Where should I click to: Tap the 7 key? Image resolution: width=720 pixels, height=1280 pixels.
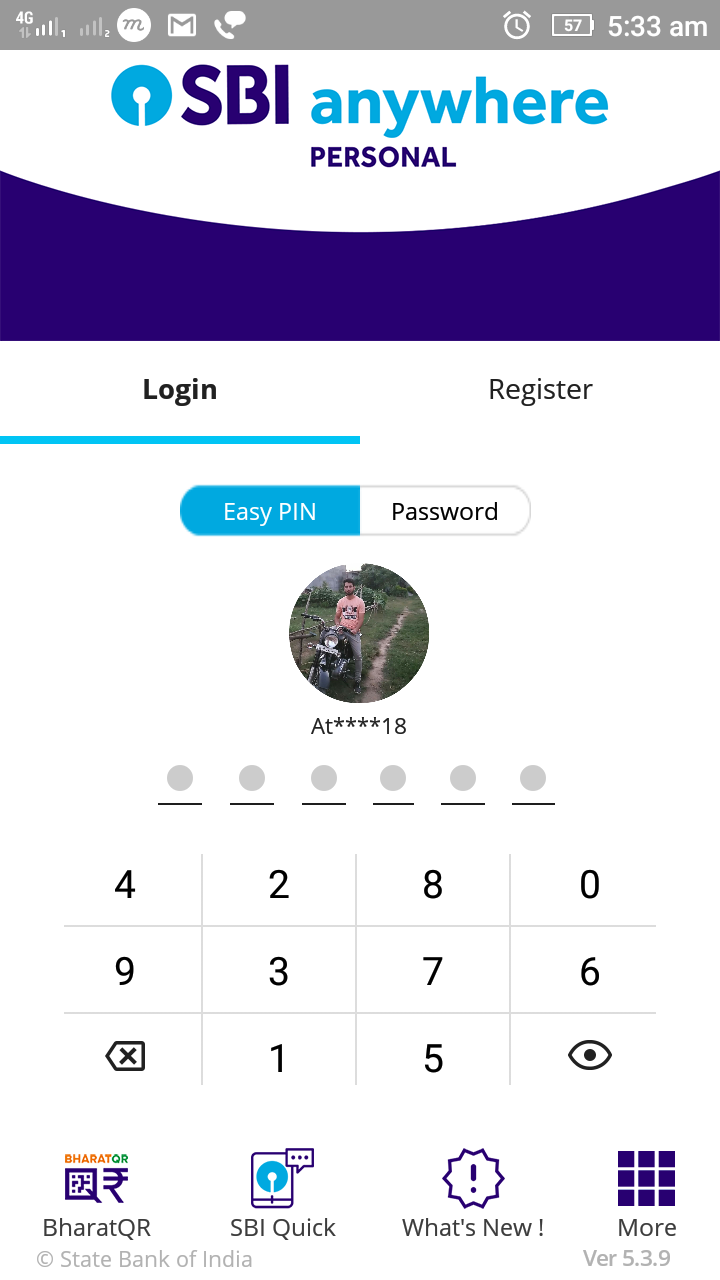tap(433, 971)
